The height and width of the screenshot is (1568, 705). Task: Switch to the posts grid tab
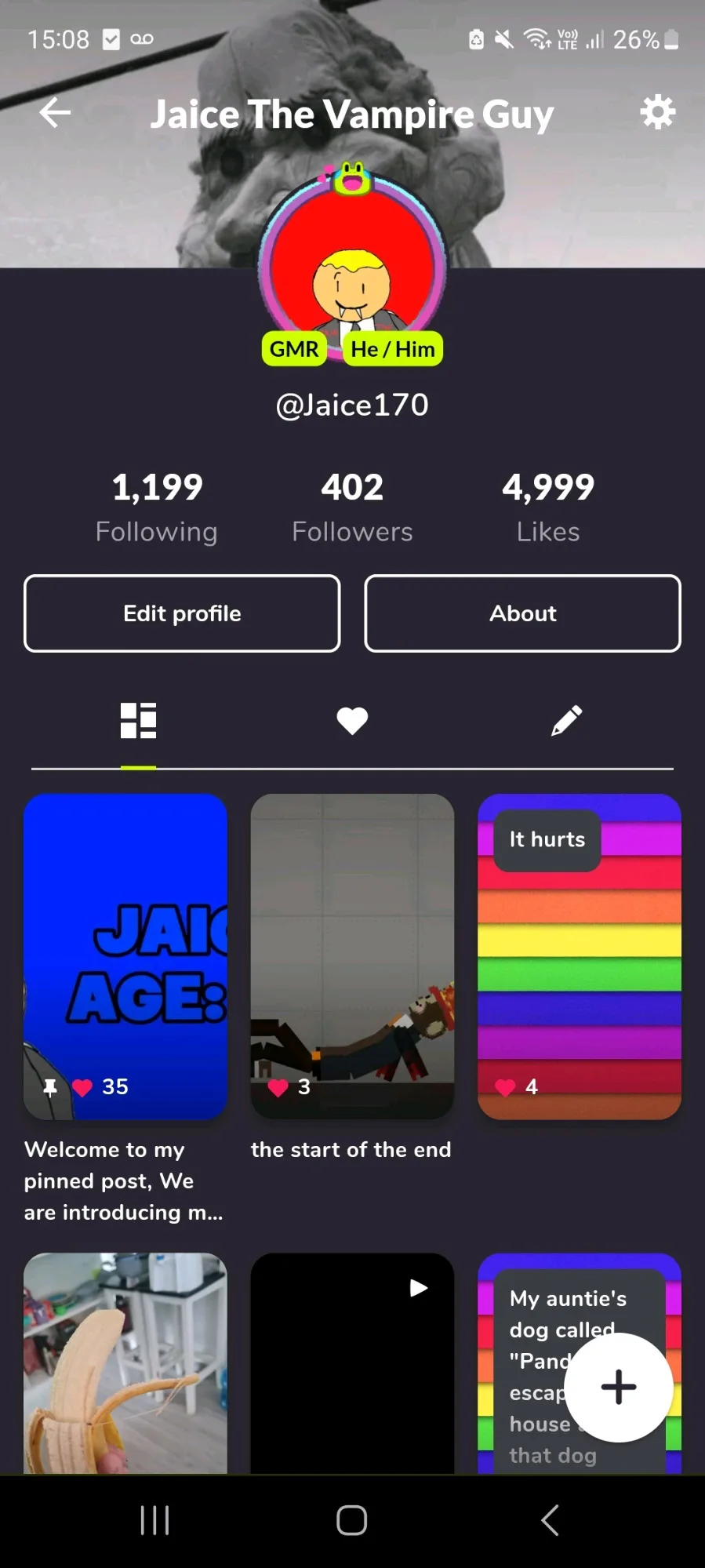[138, 720]
